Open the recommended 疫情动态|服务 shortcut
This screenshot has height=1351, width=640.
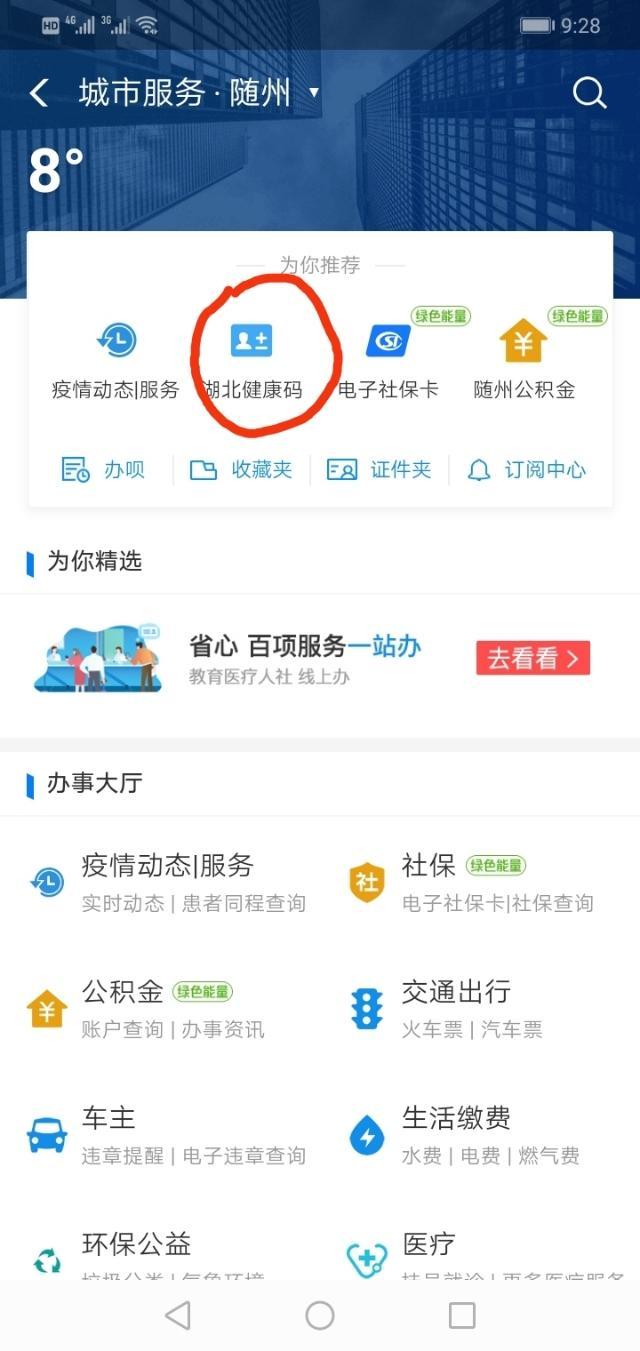(x=115, y=361)
